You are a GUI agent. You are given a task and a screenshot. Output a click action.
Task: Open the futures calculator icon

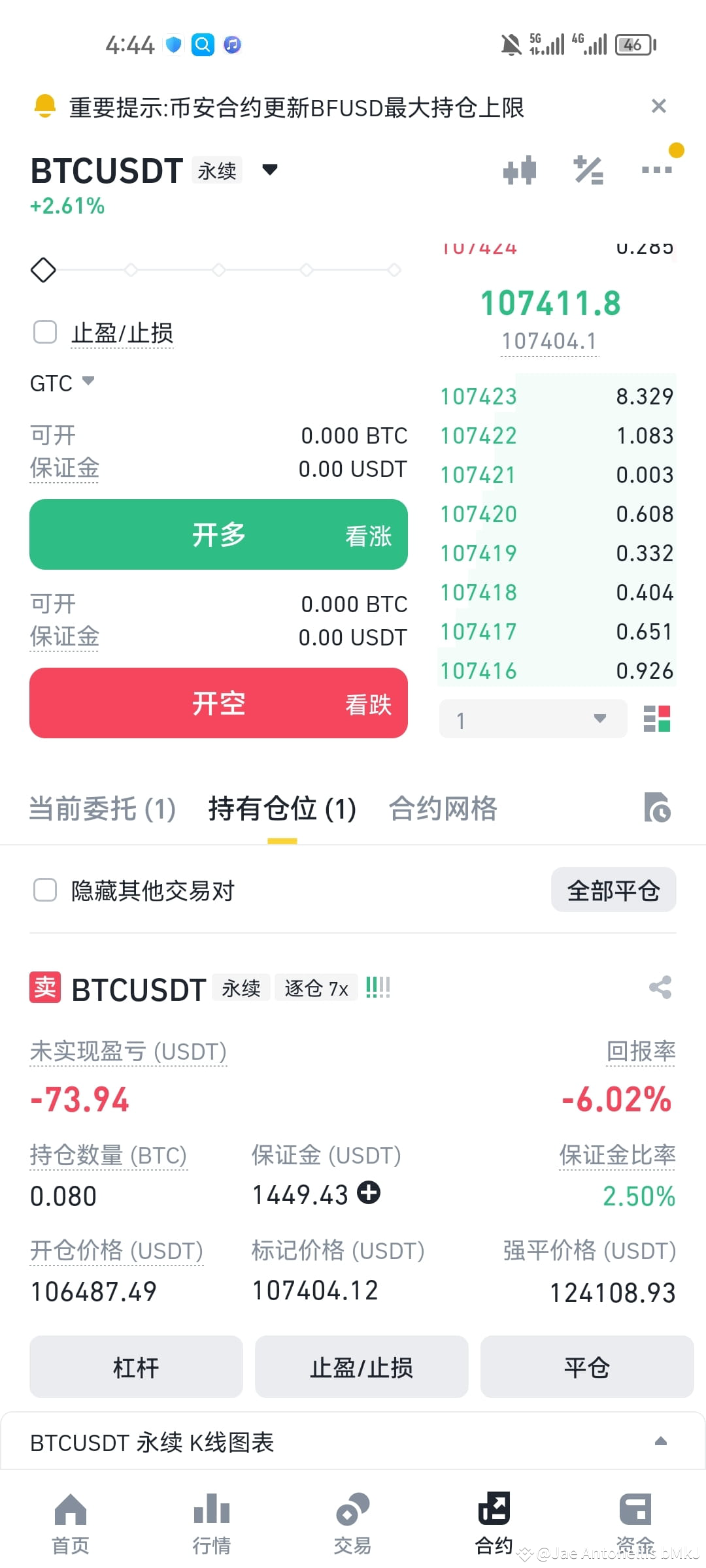click(588, 169)
